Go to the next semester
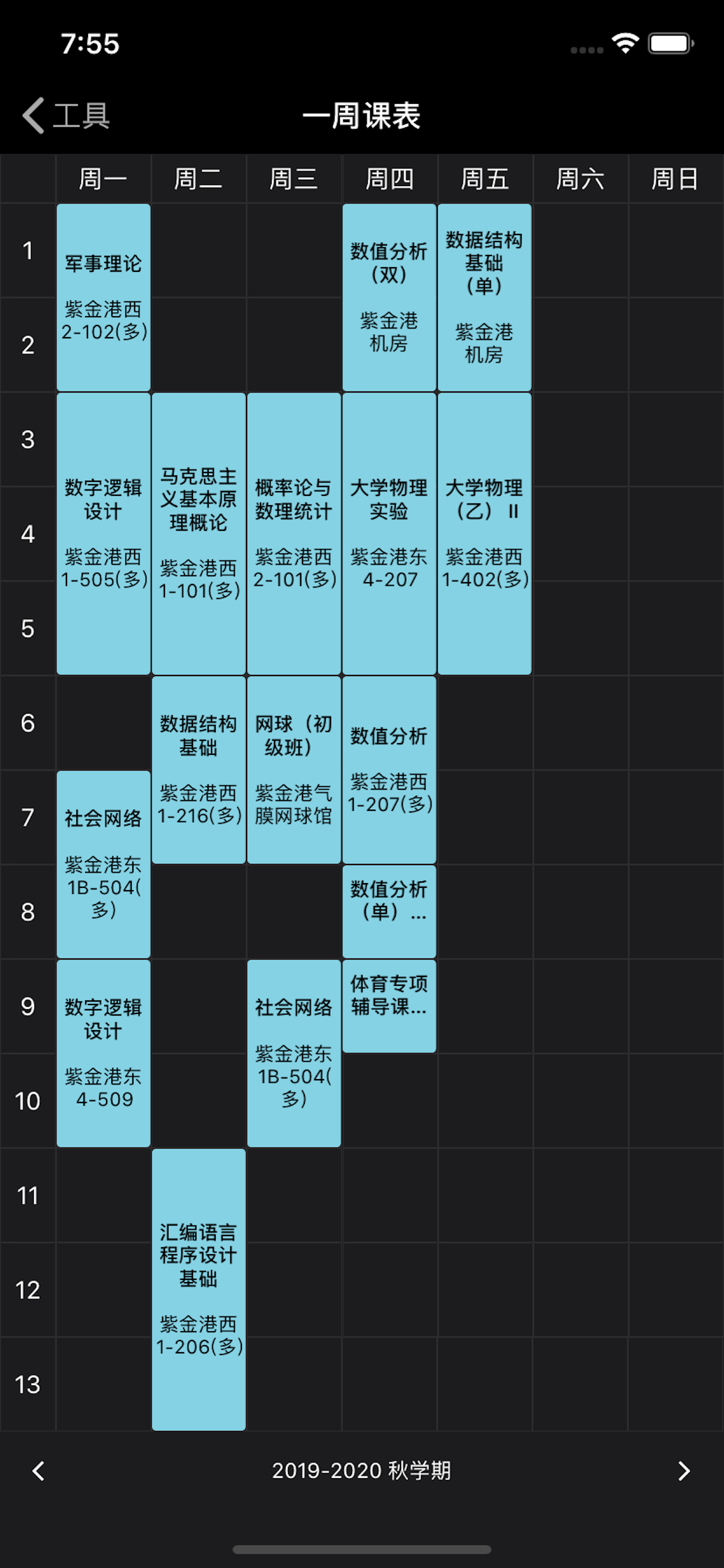 click(x=684, y=1471)
